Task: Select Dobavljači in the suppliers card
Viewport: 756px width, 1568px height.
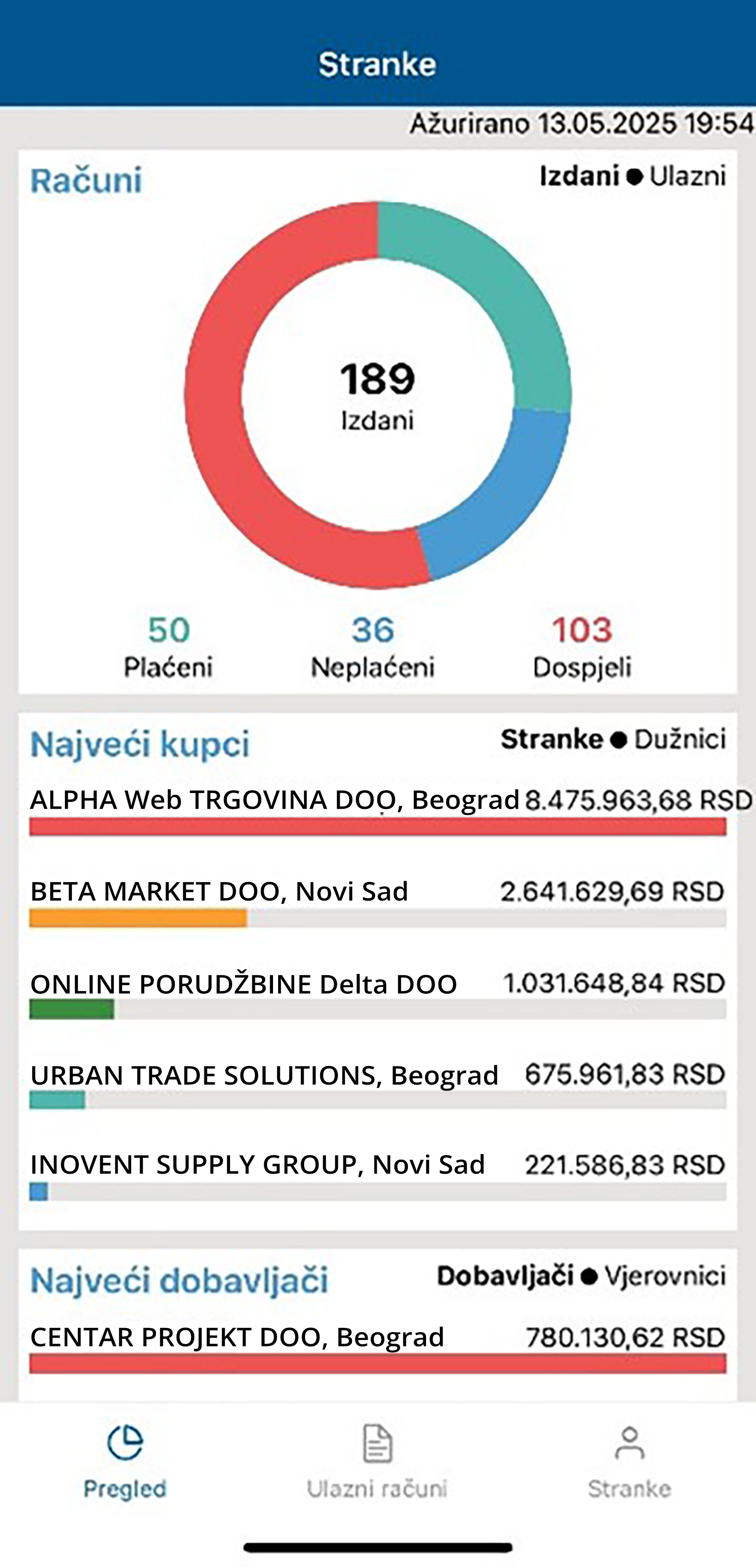Action: (x=506, y=1275)
